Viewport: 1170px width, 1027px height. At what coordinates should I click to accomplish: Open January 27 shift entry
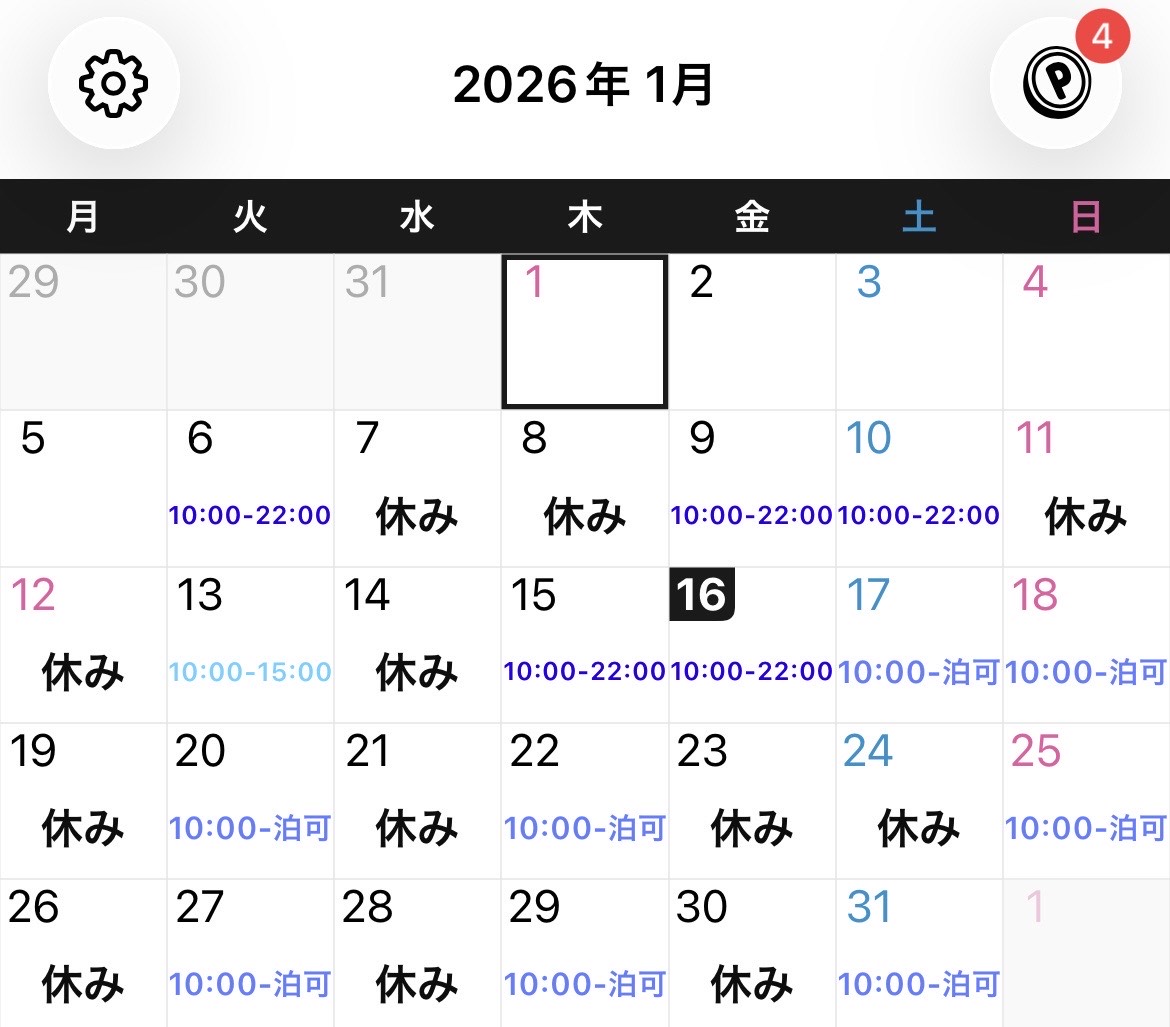(250, 955)
